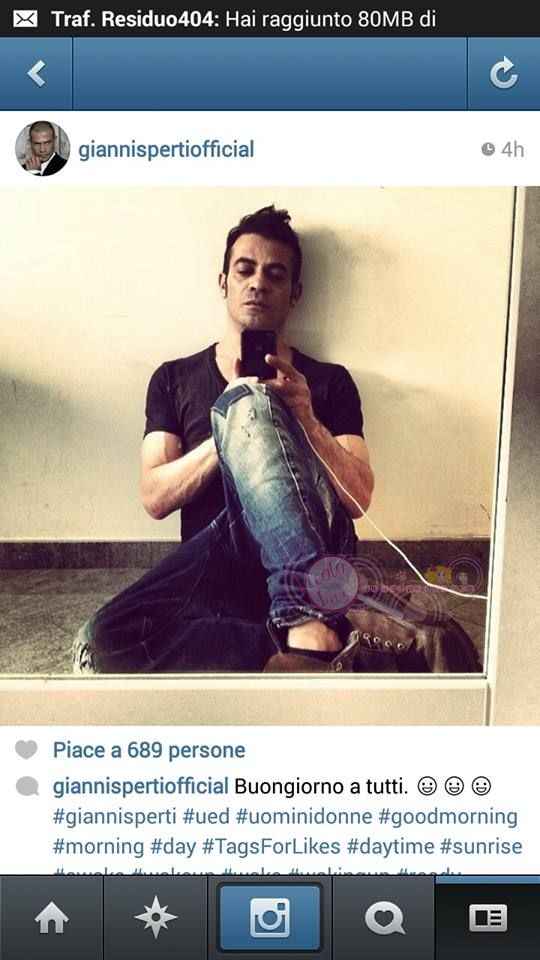The image size is (540, 960).
Task: Open the posted mirror selfie photo
Action: (270, 456)
